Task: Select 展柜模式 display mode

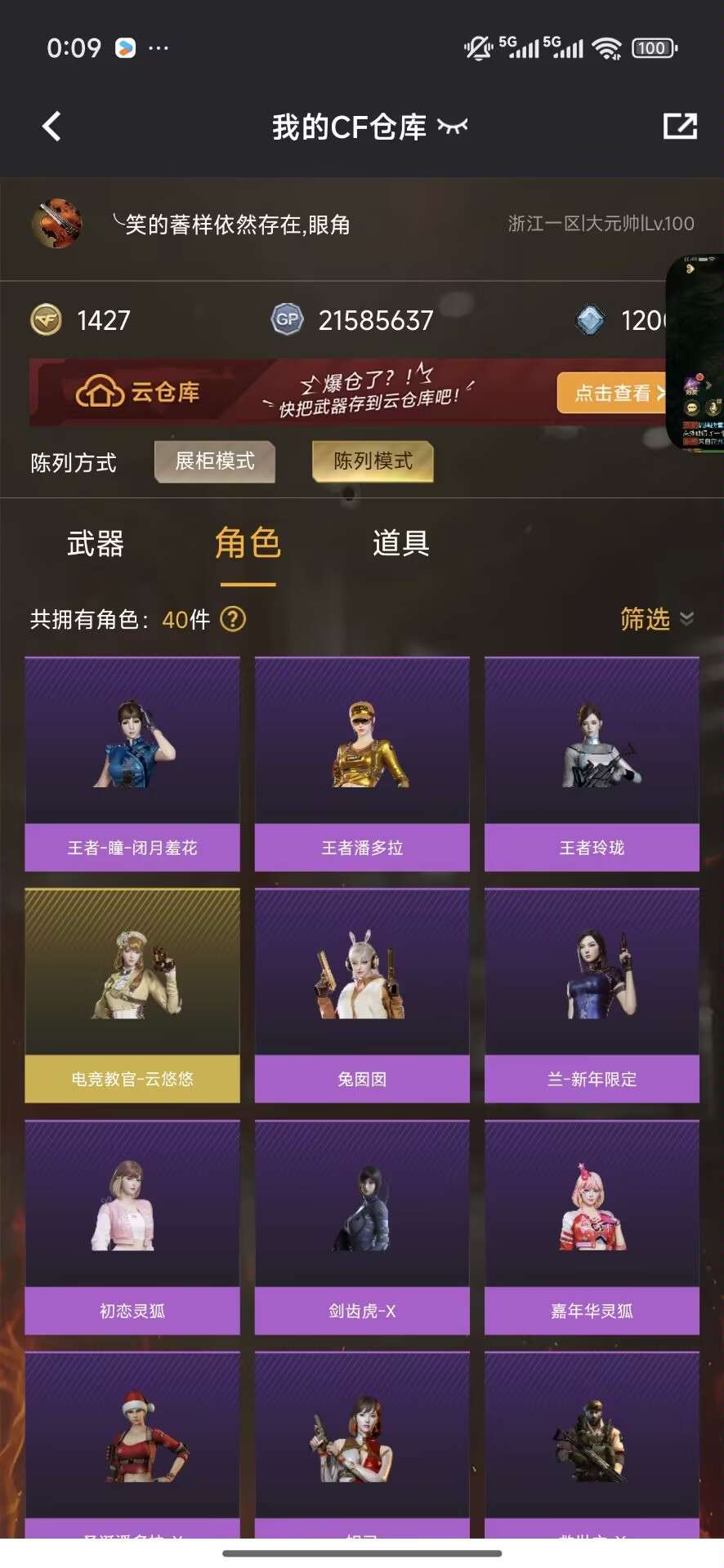Action: (215, 461)
